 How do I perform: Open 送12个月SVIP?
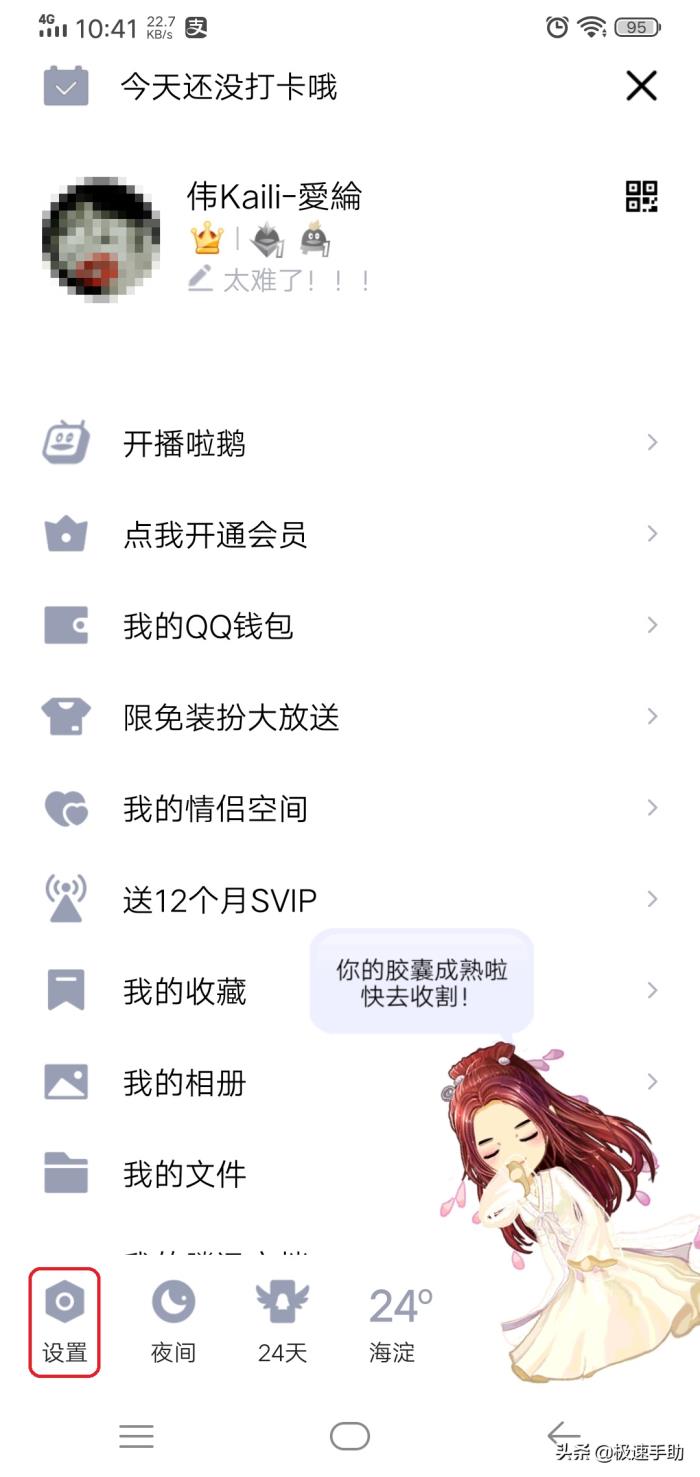219,900
